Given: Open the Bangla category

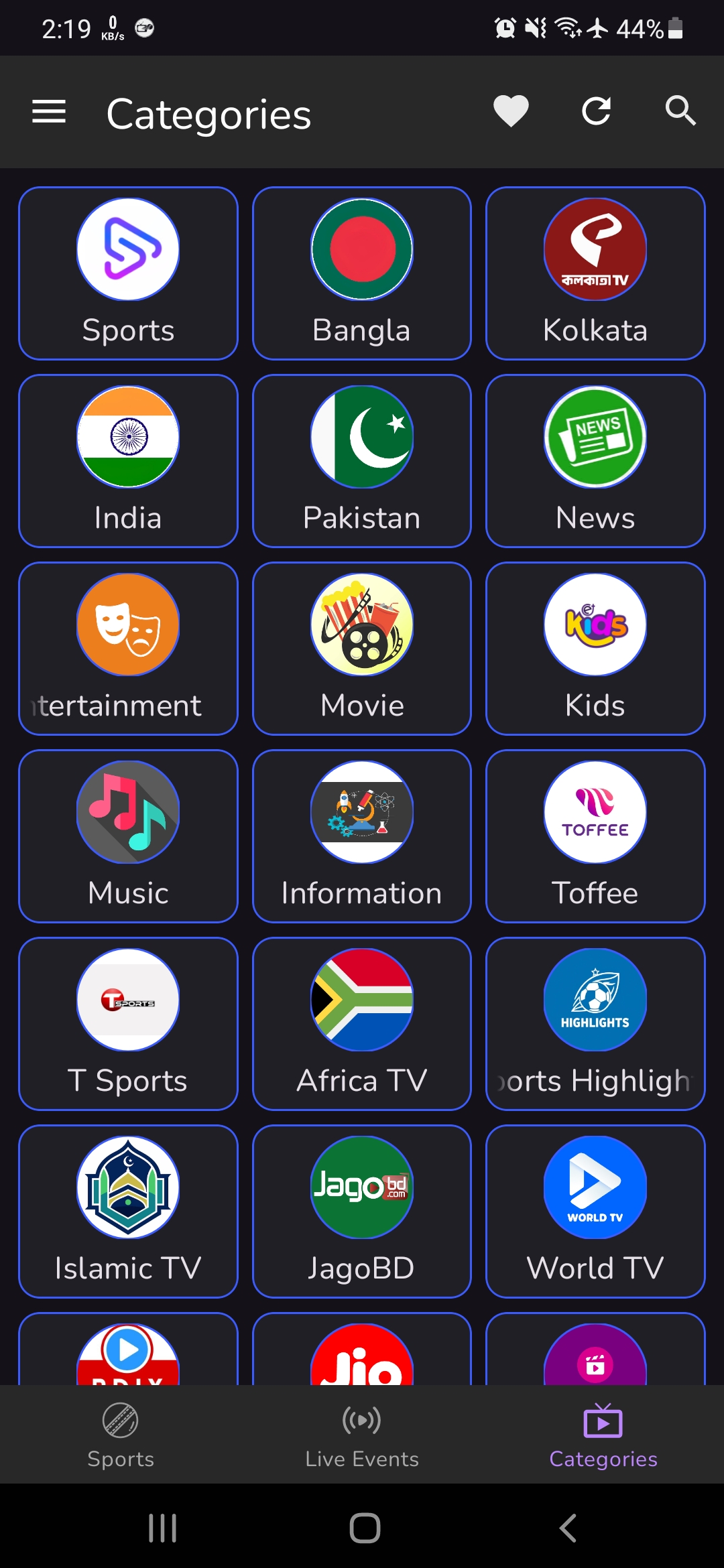Looking at the screenshot, I should click(362, 273).
